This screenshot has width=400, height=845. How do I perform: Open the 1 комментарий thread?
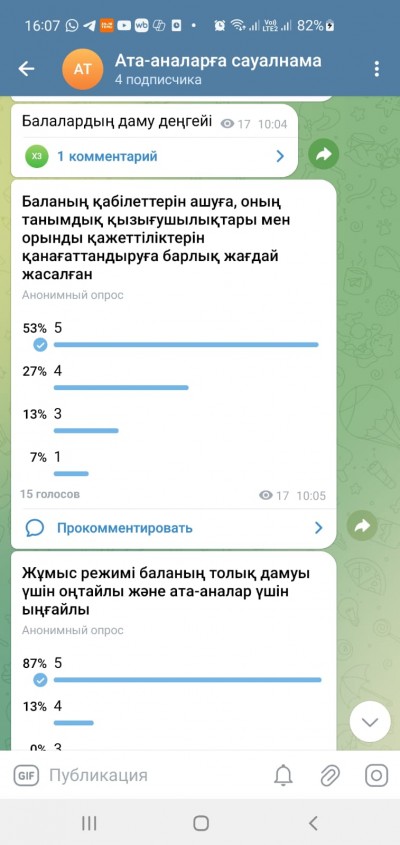(154, 156)
